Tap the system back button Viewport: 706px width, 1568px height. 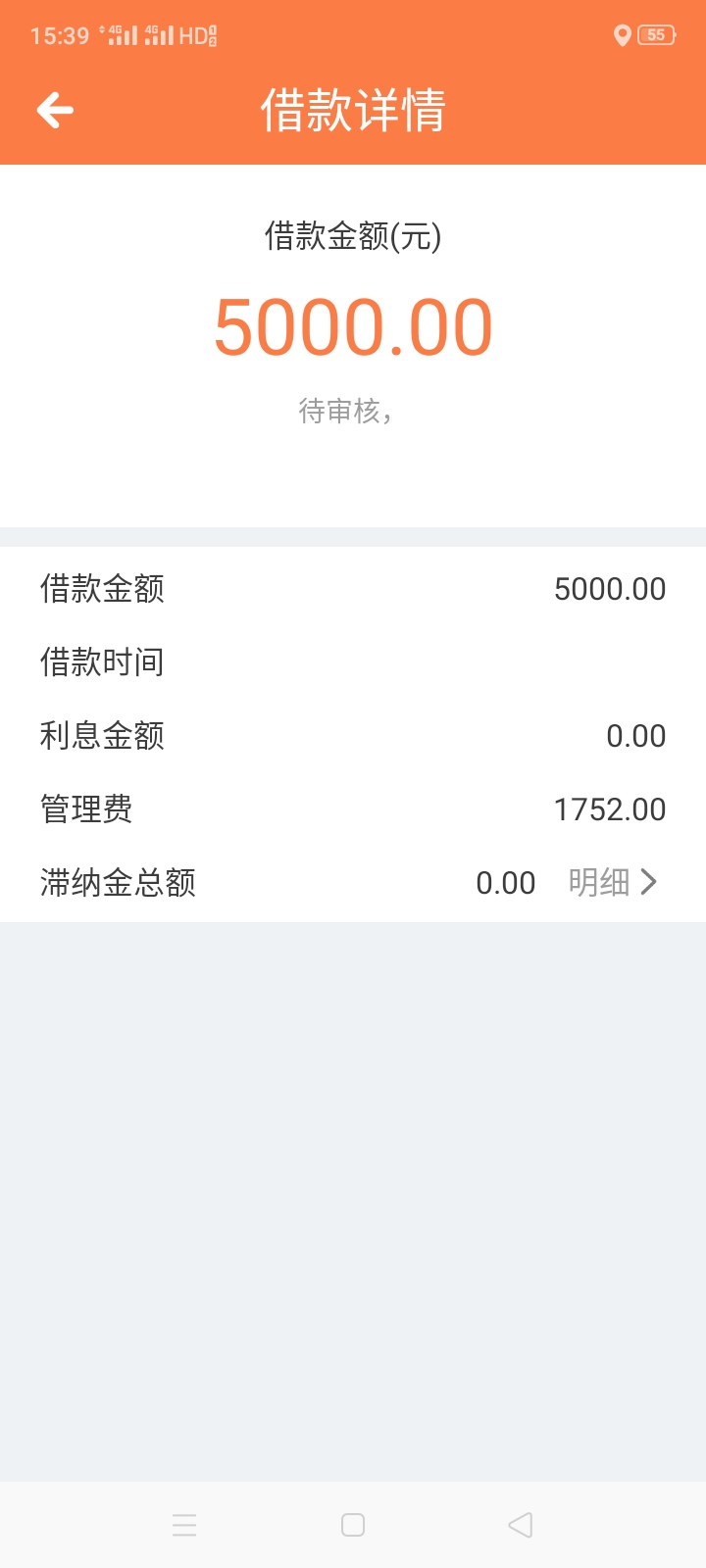click(x=521, y=1525)
